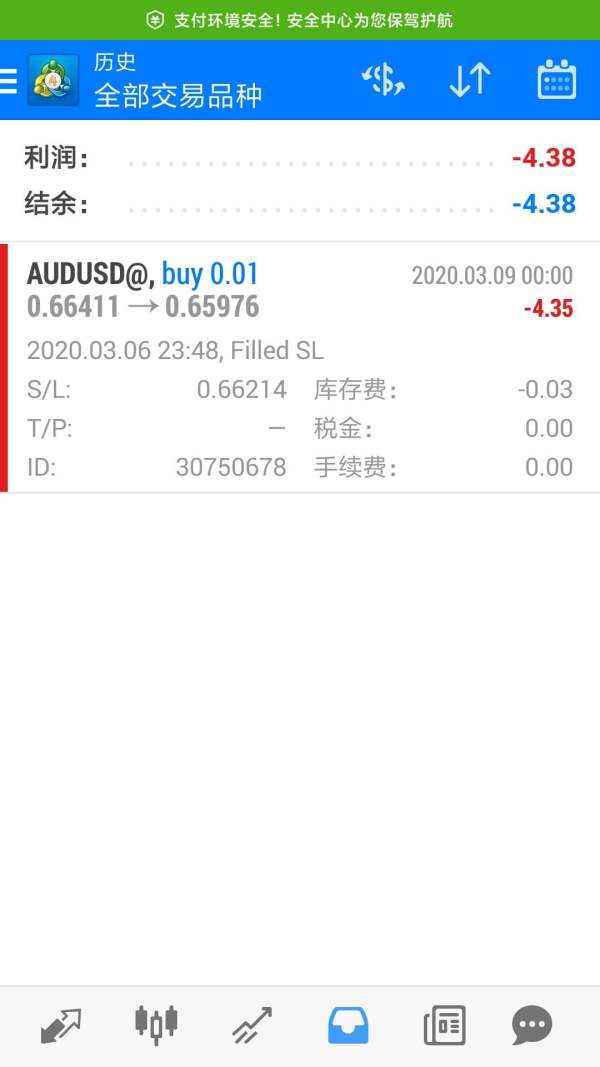Open the Chat messages tab
Screen dimensions: 600x1067
point(532,1025)
